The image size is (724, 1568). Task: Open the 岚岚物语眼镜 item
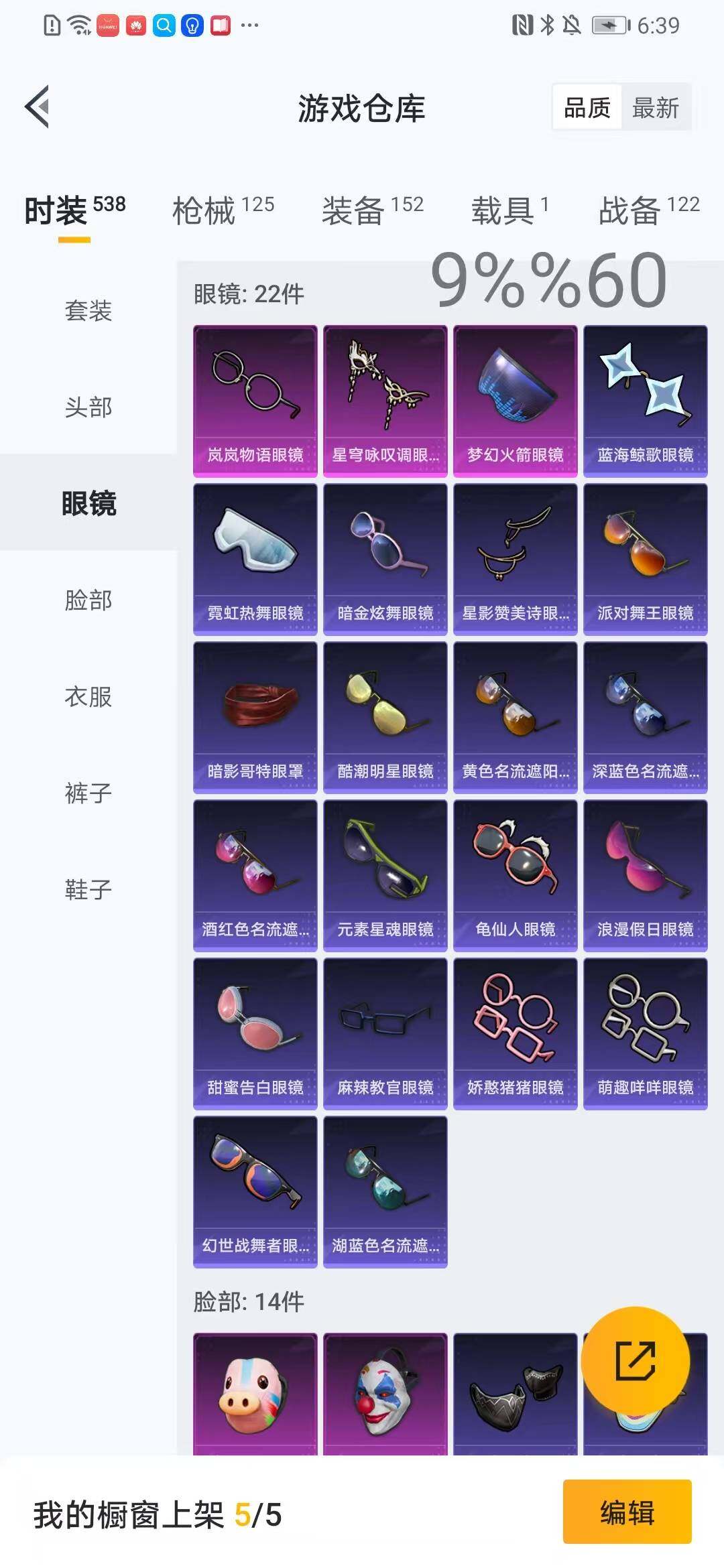click(255, 401)
